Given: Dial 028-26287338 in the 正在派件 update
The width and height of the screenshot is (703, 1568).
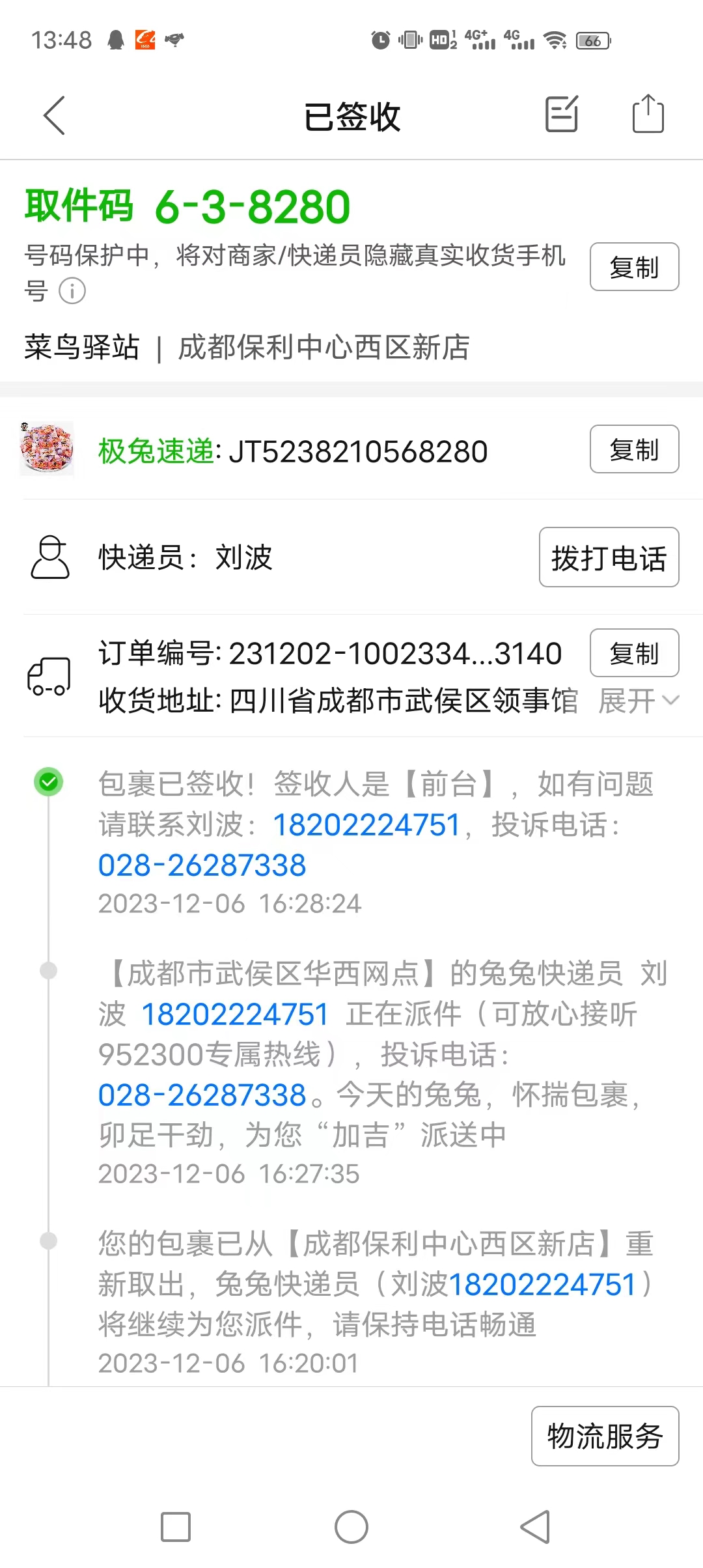Looking at the screenshot, I should click(202, 1095).
